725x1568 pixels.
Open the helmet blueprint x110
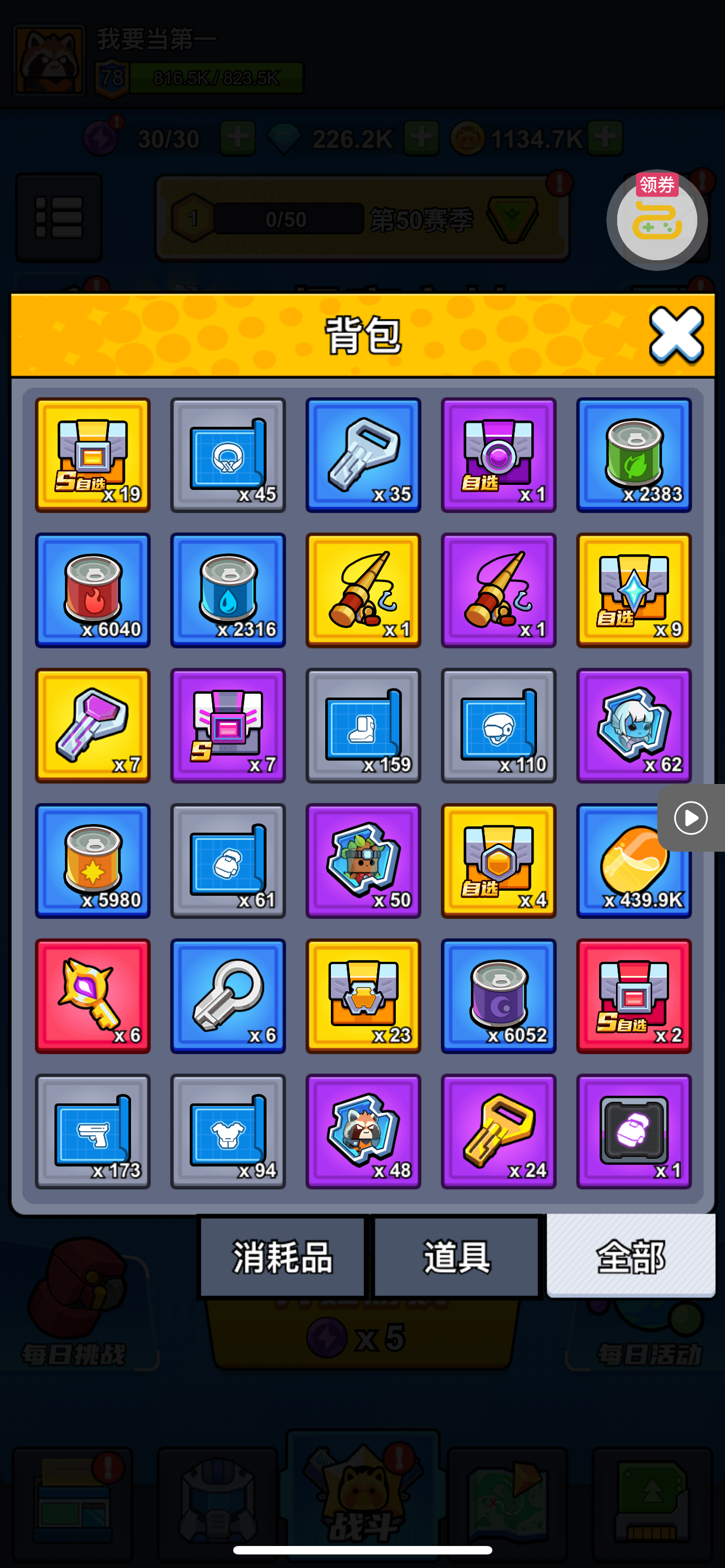coord(498,725)
